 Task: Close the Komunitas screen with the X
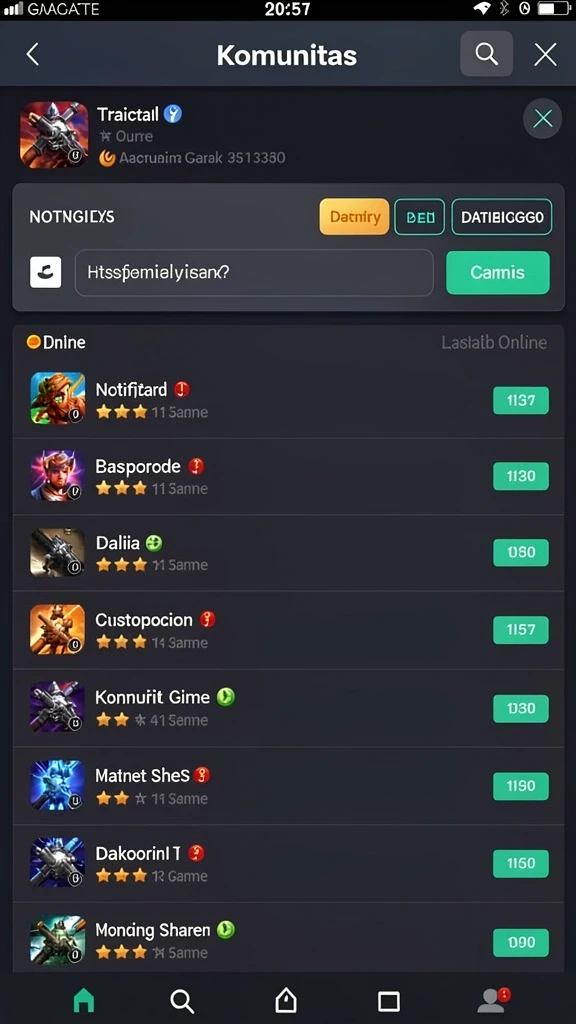coord(545,55)
